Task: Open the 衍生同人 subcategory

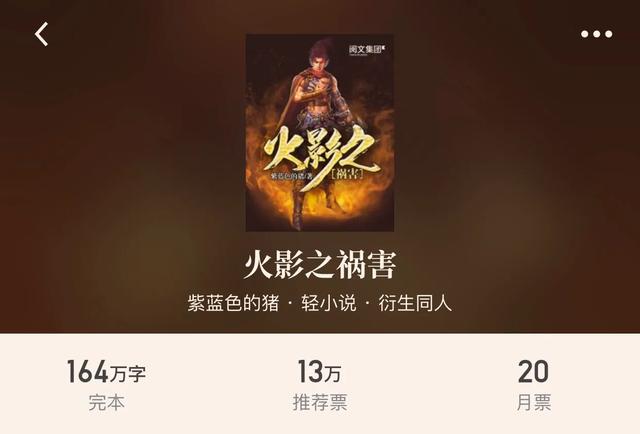Action: 416,303
